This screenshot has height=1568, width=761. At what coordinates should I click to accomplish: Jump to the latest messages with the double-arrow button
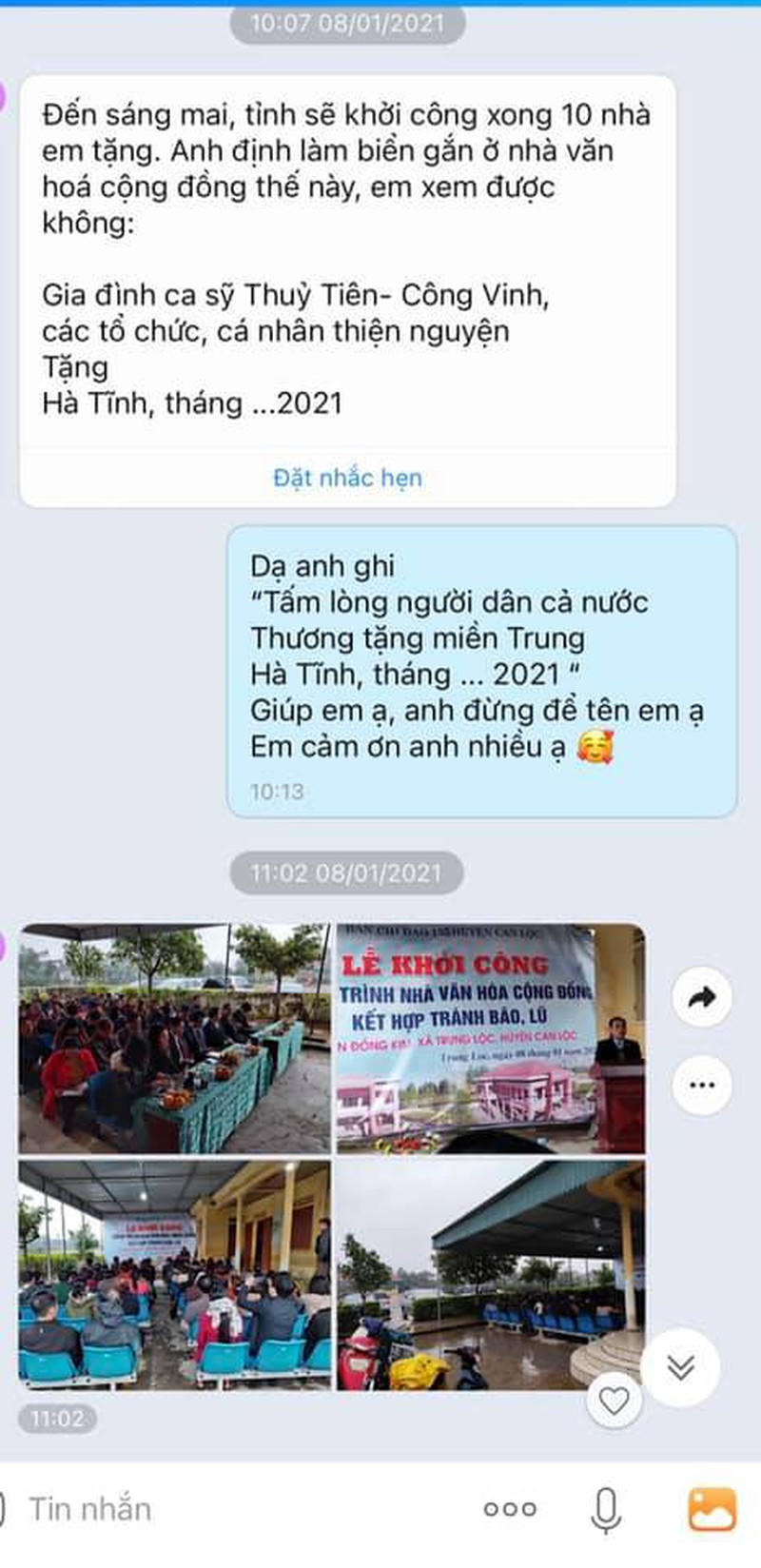(x=680, y=1367)
